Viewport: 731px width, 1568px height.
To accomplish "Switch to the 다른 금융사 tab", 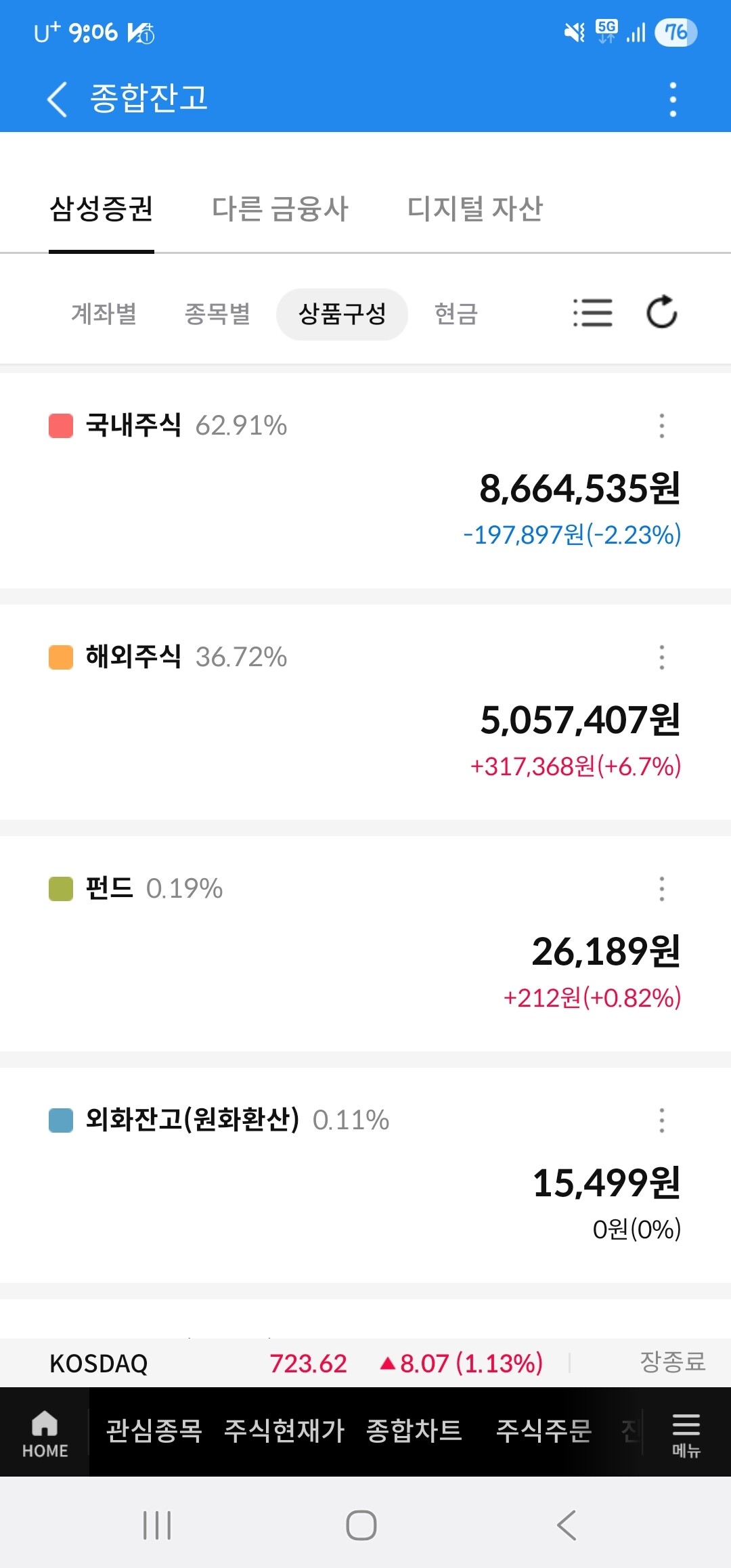I will (280, 209).
